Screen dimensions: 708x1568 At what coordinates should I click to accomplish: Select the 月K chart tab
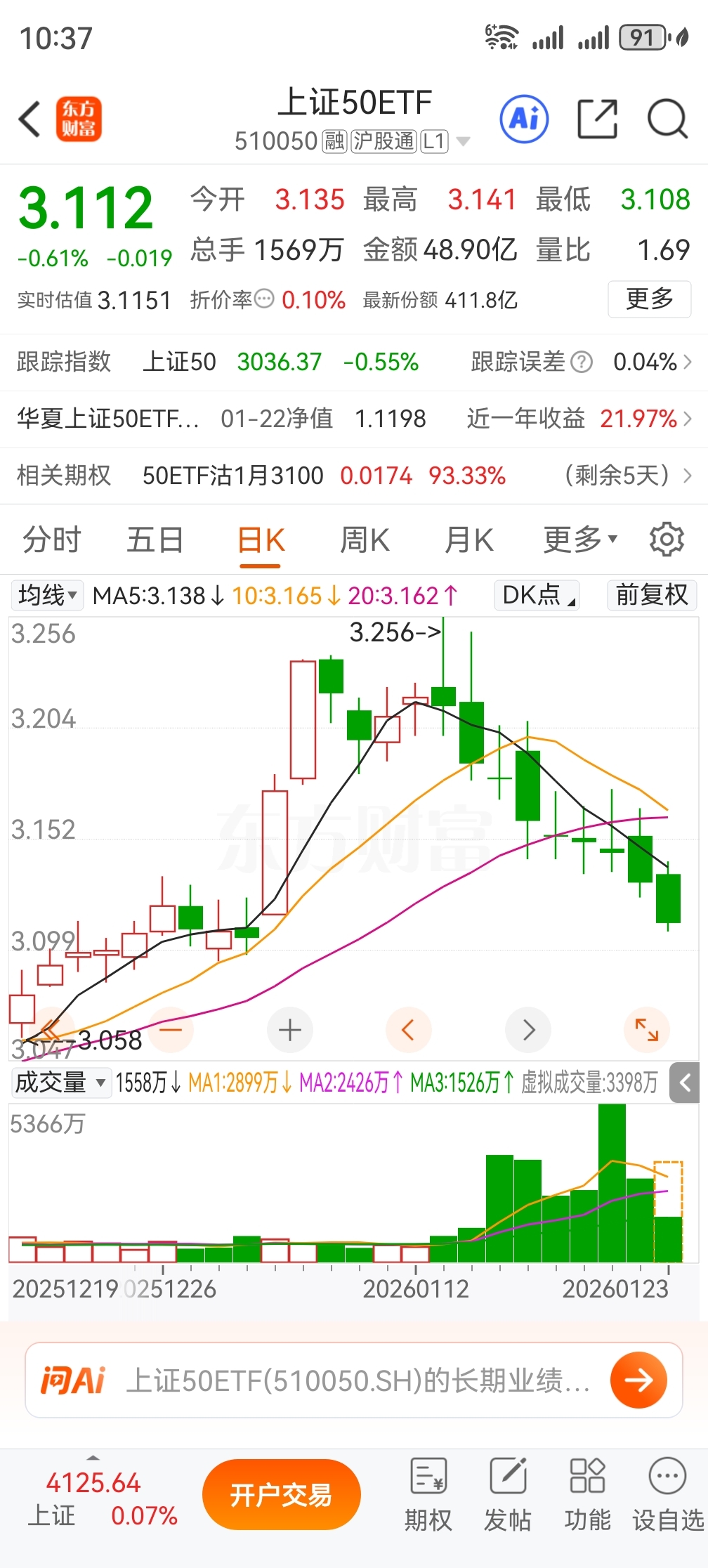tap(468, 540)
